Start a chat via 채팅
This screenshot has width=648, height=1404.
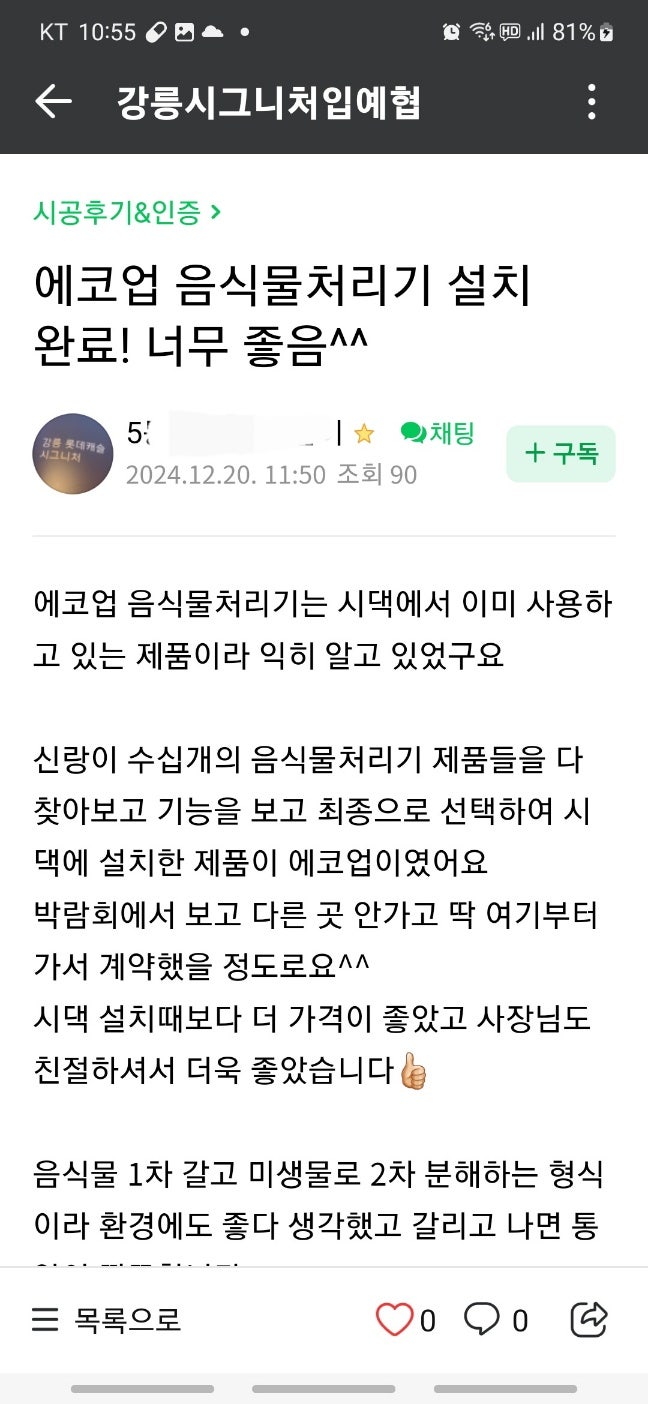(x=438, y=433)
